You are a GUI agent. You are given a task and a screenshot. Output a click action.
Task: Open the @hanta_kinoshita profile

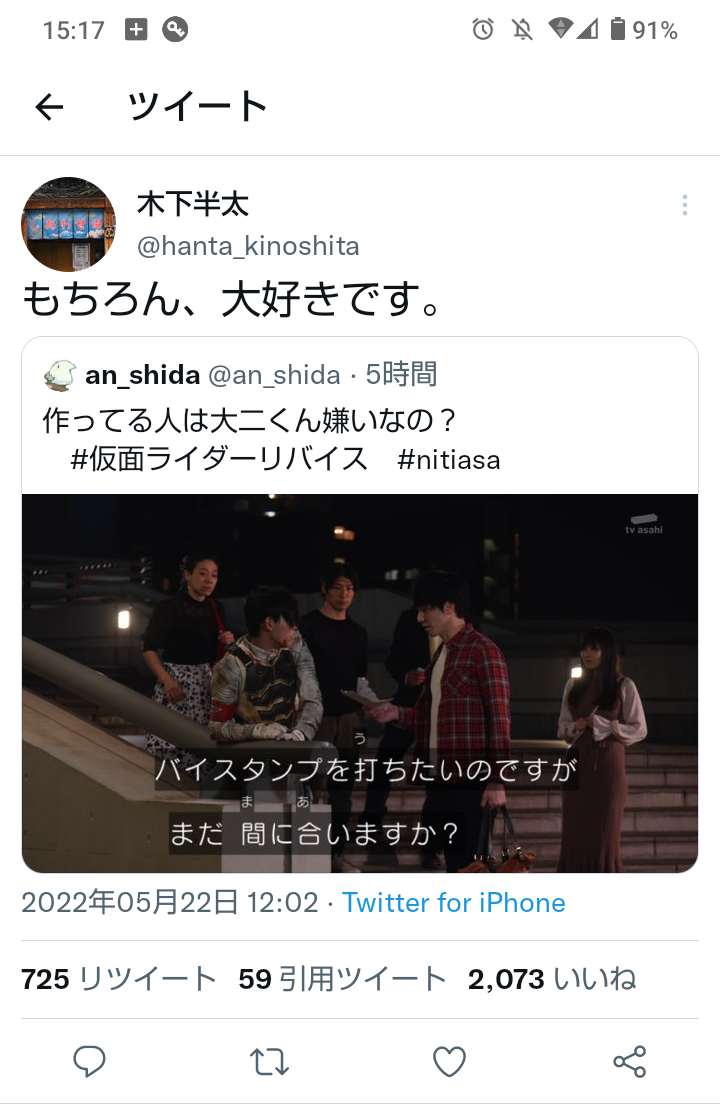pyautogui.click(x=247, y=246)
